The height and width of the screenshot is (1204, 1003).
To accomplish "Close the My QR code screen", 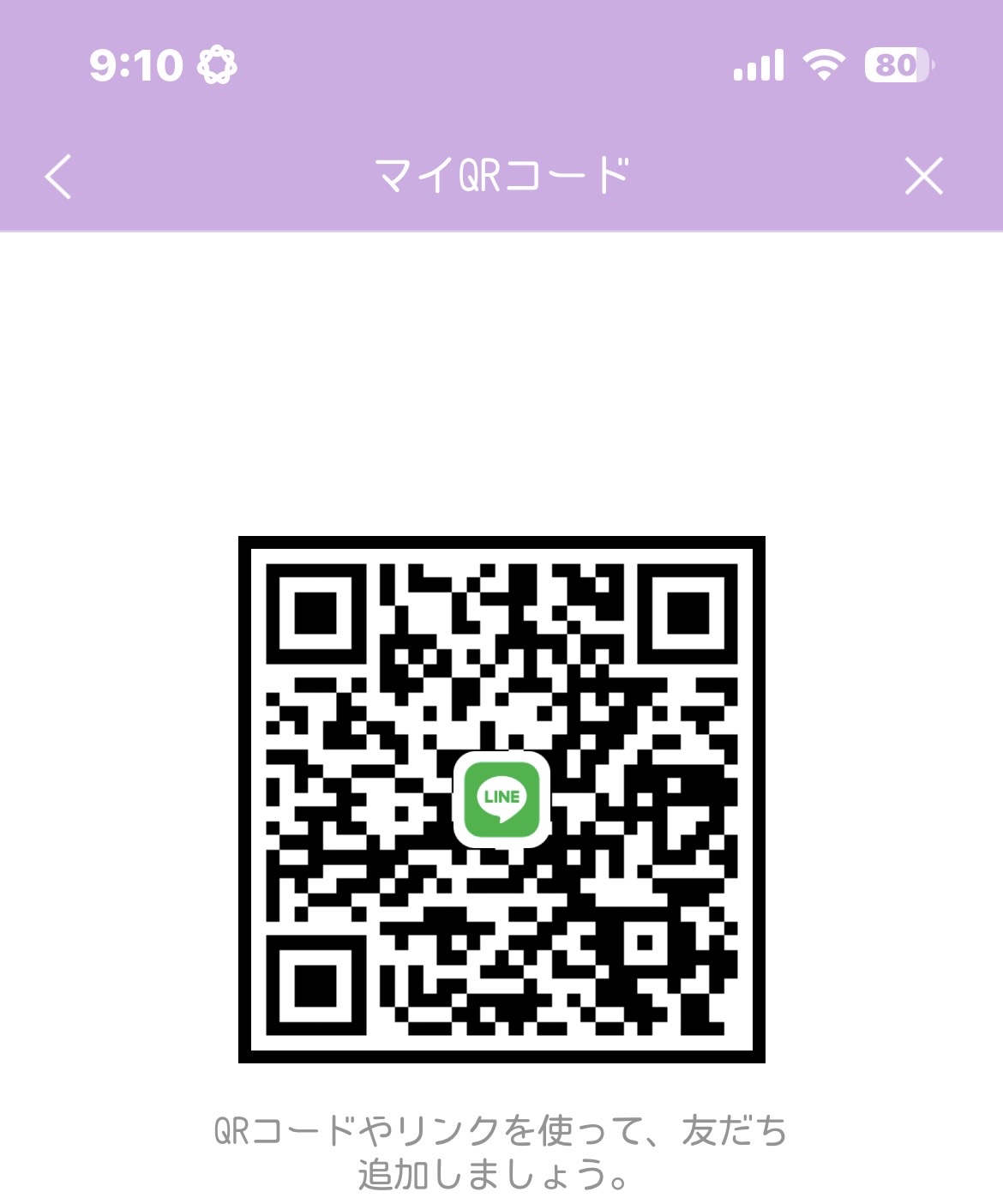I will point(923,177).
